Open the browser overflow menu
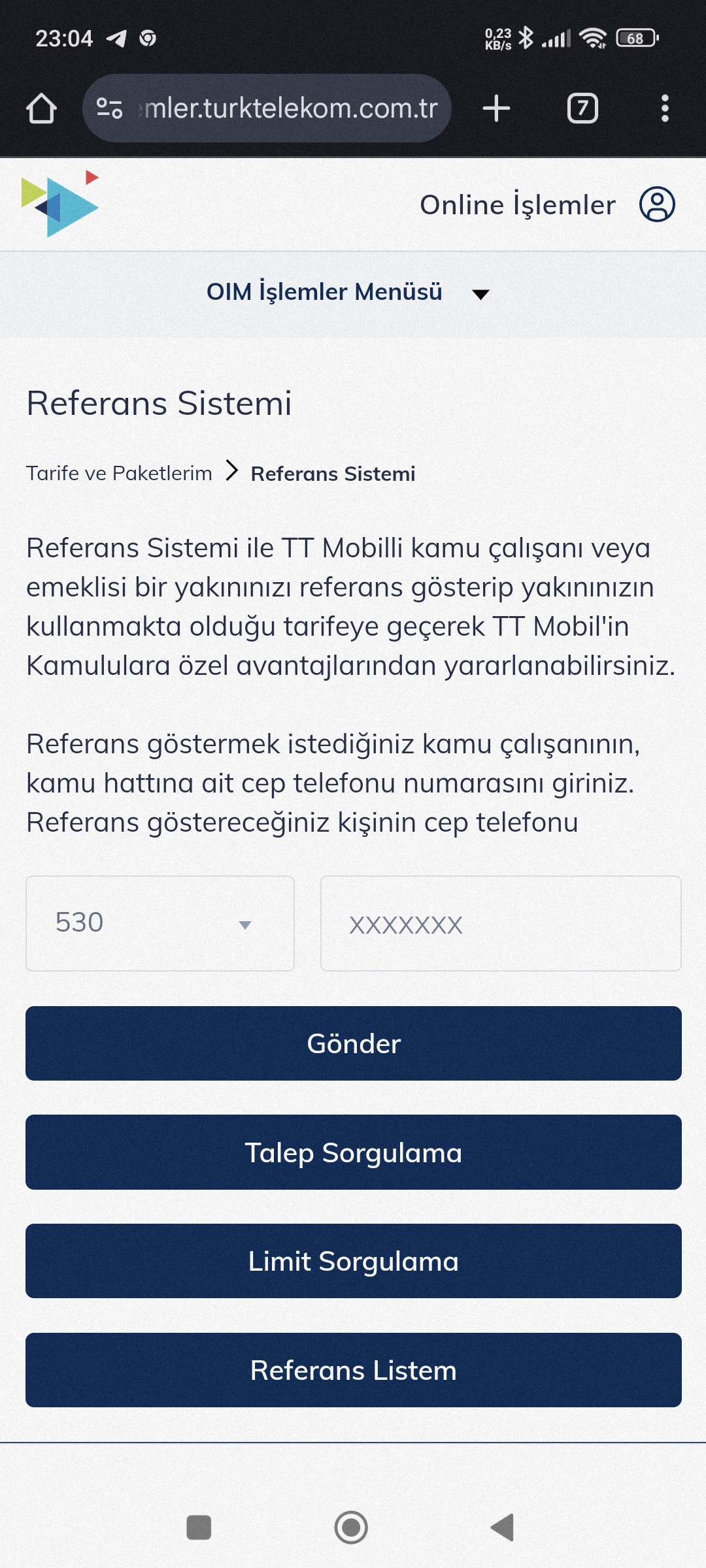The height and width of the screenshot is (1568, 706). (665, 108)
